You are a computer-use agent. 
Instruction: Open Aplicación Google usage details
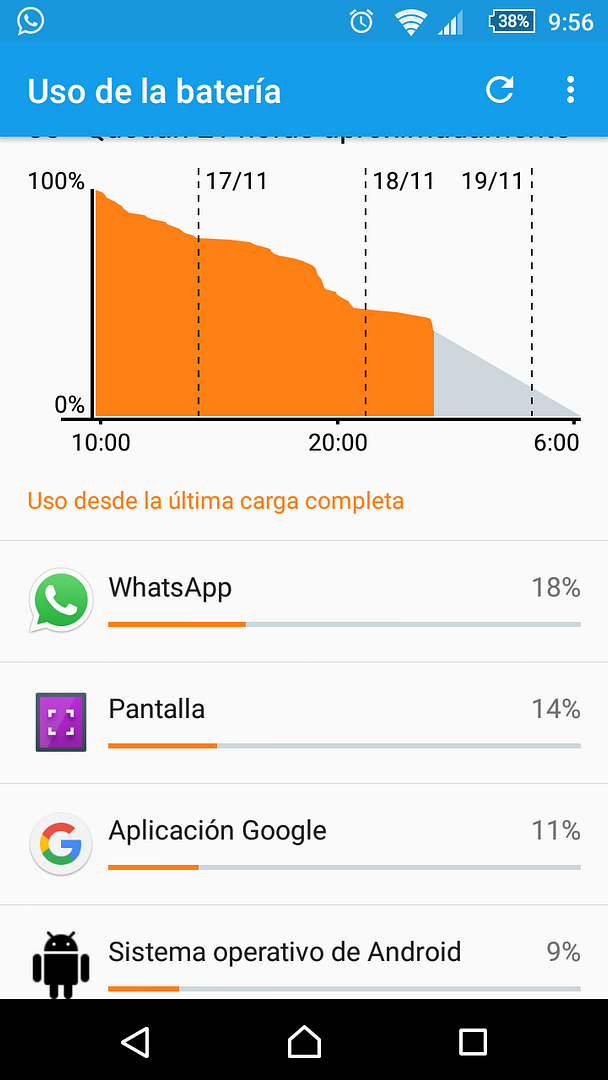click(304, 844)
